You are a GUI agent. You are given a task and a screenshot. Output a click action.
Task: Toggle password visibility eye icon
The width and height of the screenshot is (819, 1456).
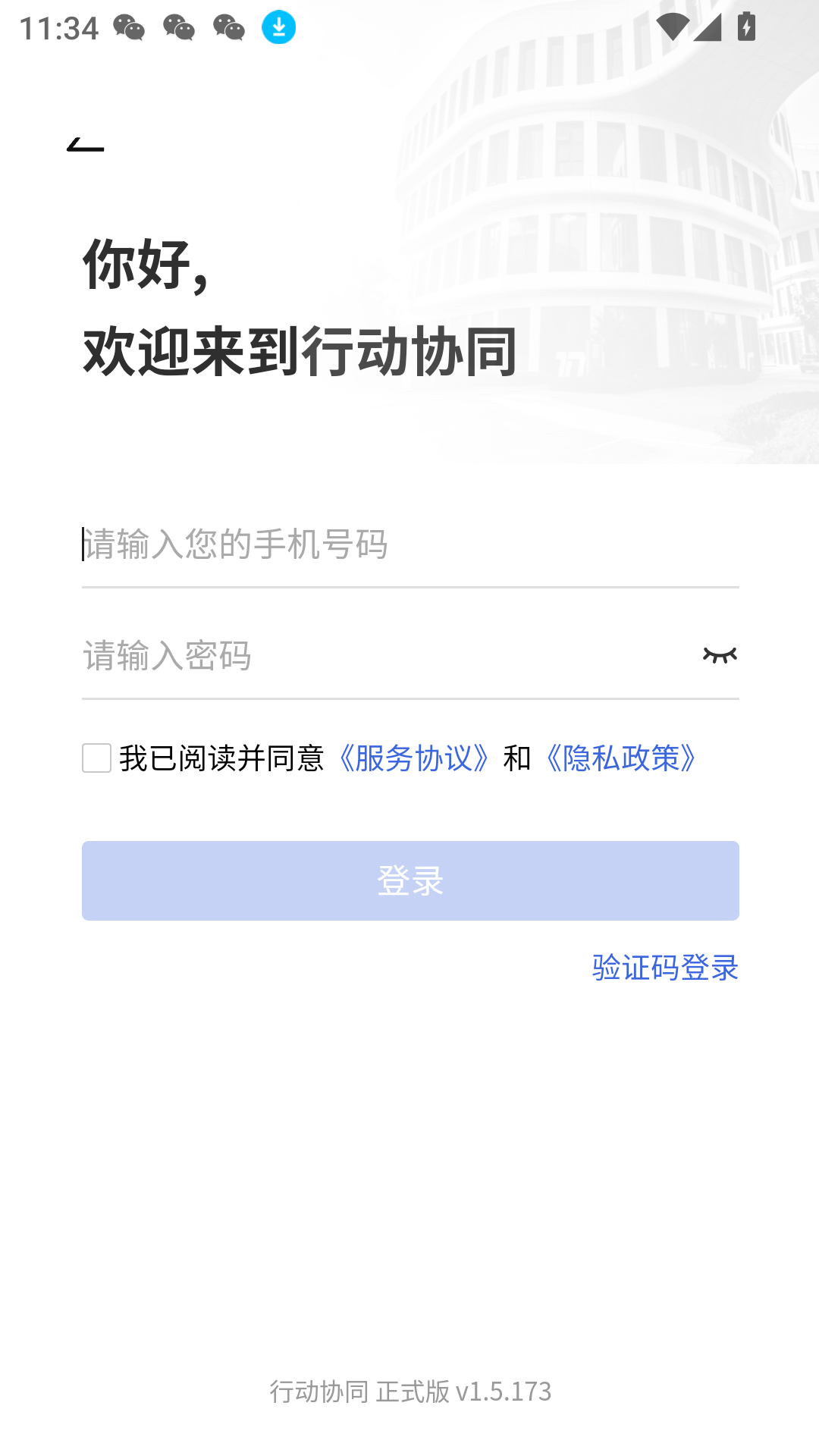[x=719, y=655]
